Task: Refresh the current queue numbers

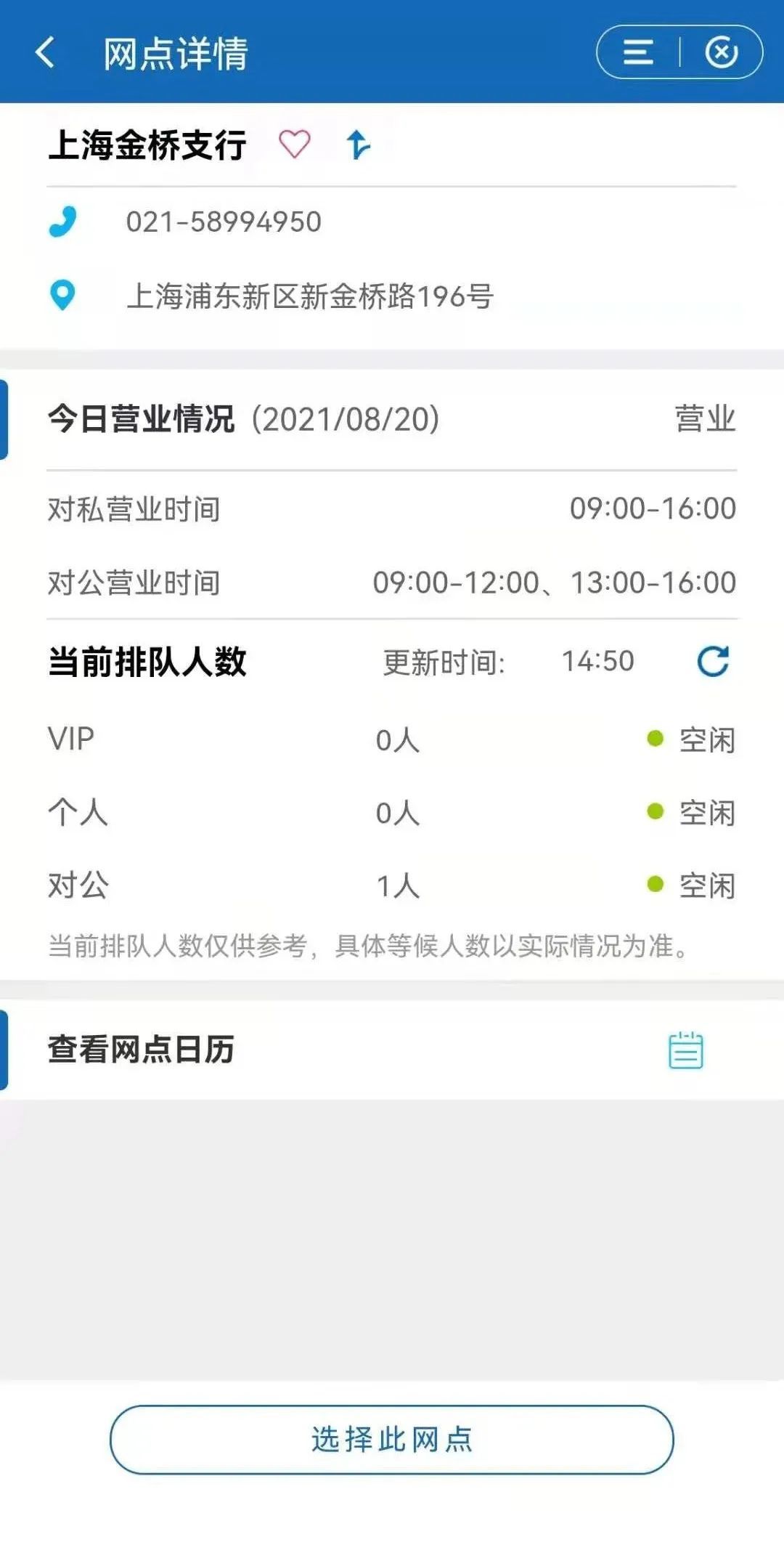Action: pyautogui.click(x=713, y=662)
